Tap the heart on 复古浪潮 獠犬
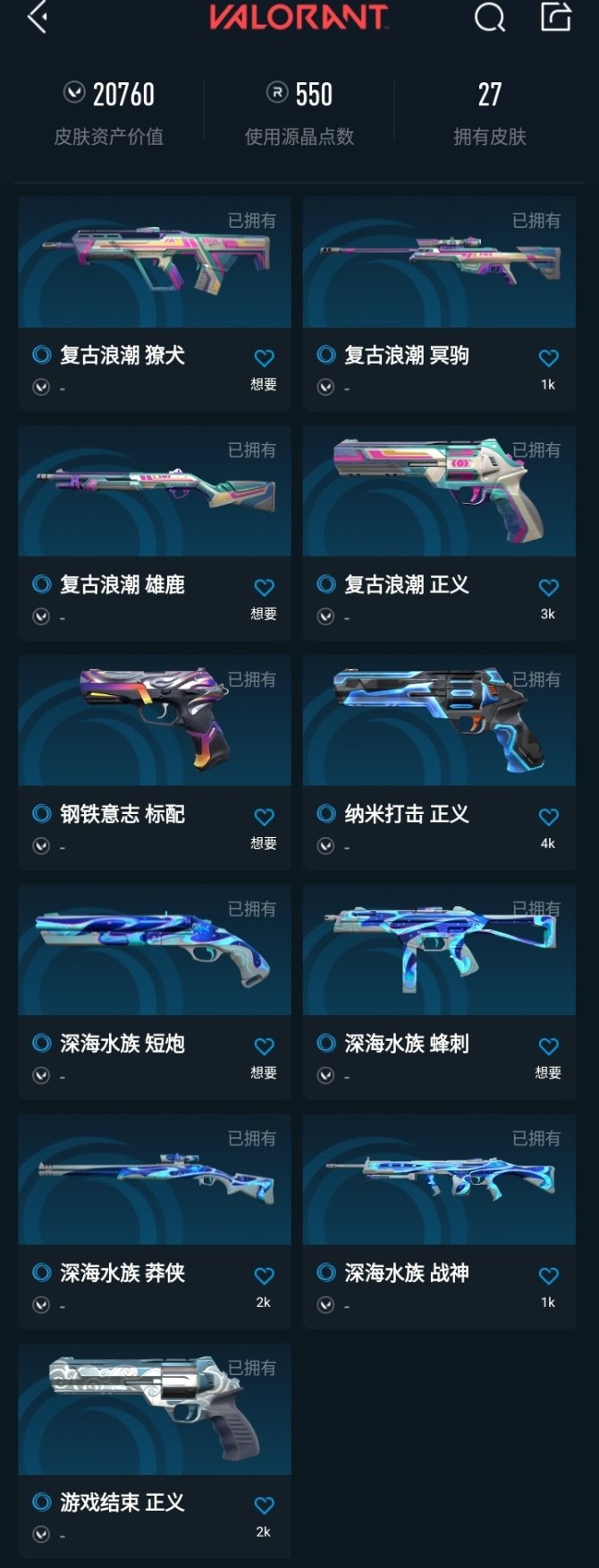 [264, 358]
